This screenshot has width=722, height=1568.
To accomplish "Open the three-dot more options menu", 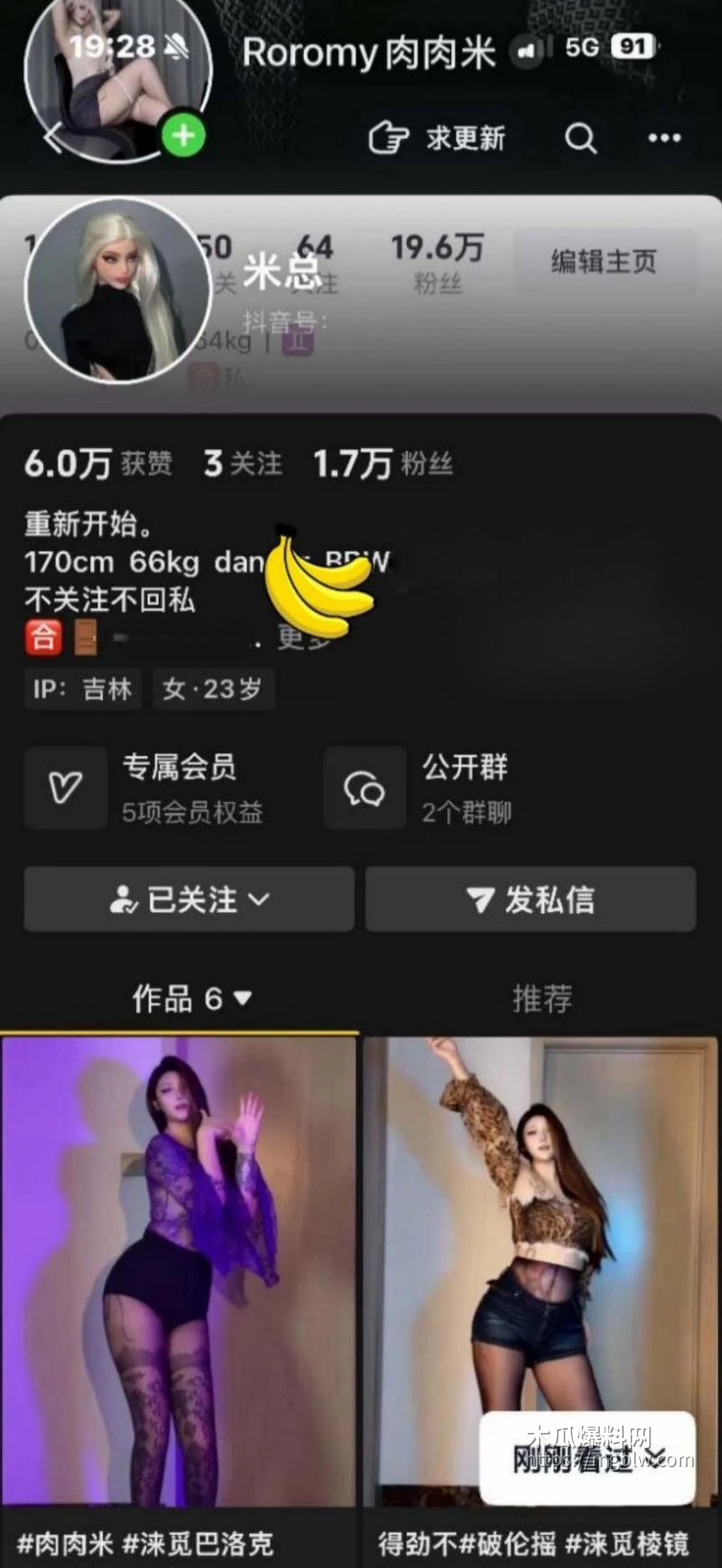I will coord(663,139).
